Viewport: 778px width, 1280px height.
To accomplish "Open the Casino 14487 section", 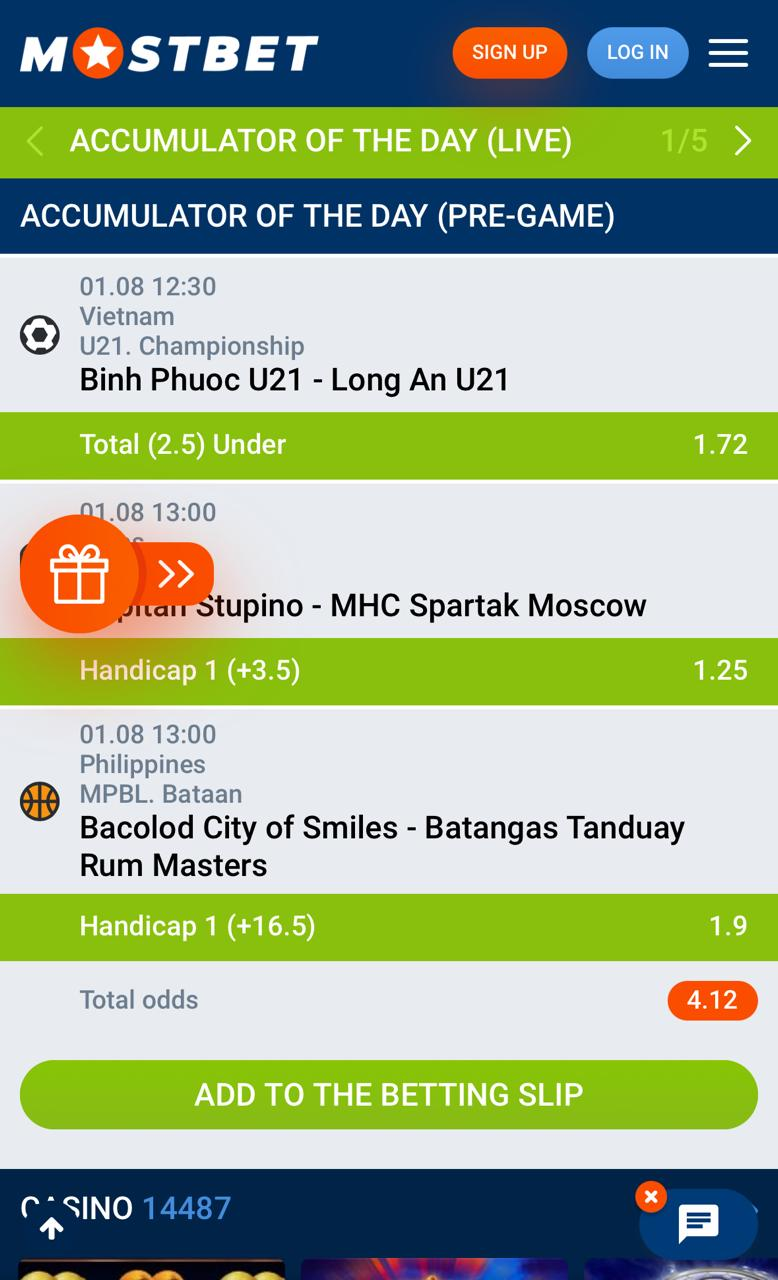I will point(186,1208).
